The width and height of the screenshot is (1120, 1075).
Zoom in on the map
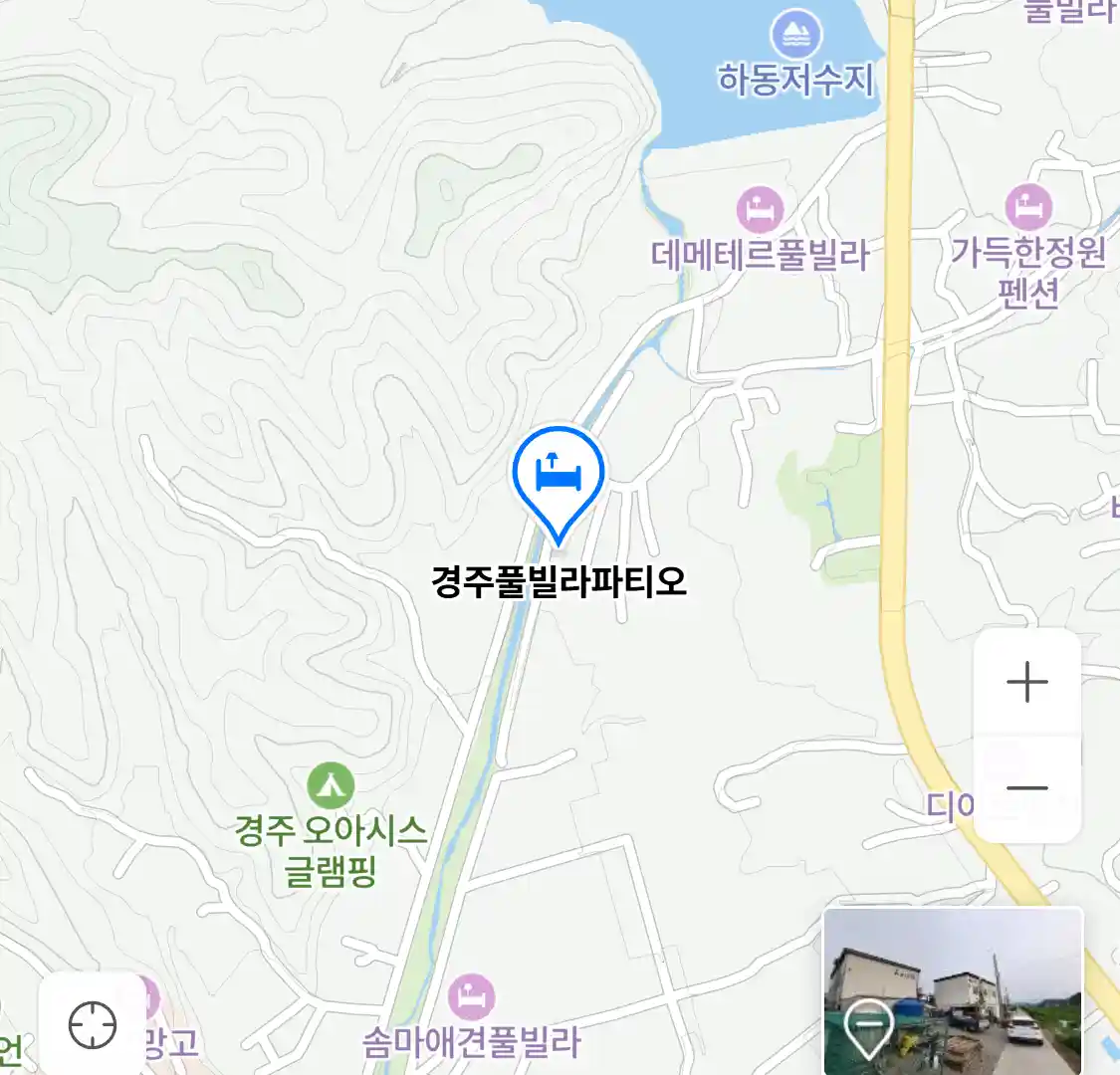(1026, 683)
